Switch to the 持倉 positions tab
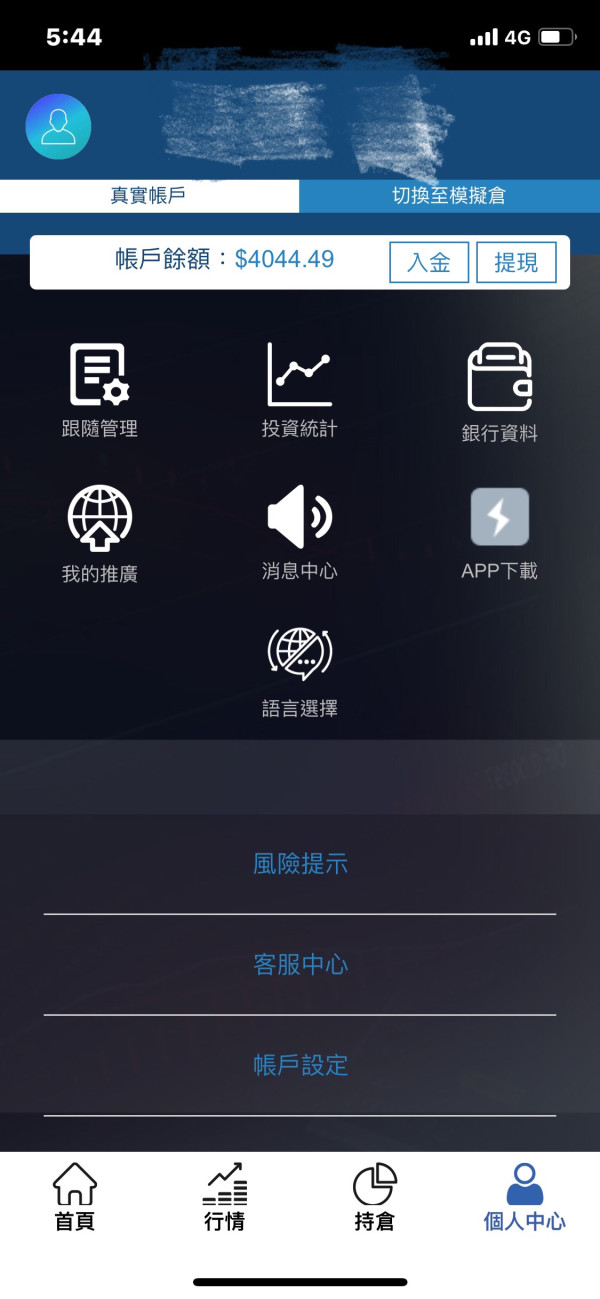 [x=374, y=1197]
